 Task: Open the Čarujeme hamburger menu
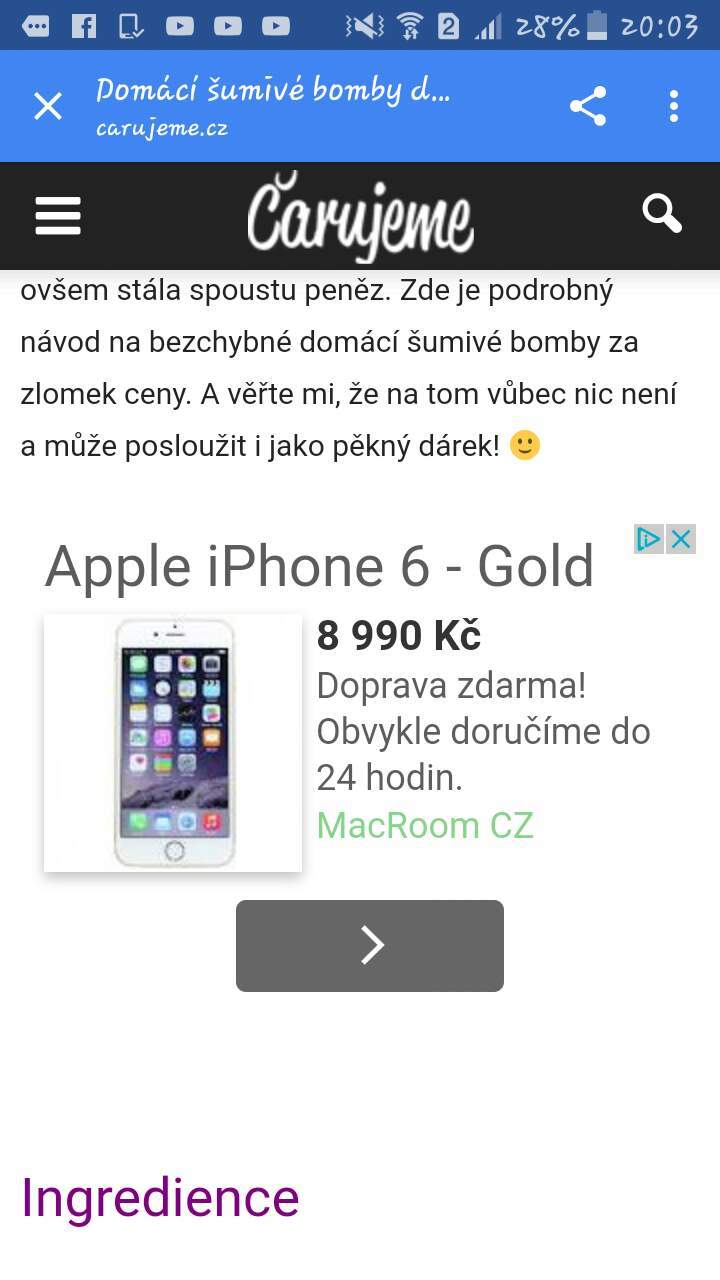coord(58,215)
